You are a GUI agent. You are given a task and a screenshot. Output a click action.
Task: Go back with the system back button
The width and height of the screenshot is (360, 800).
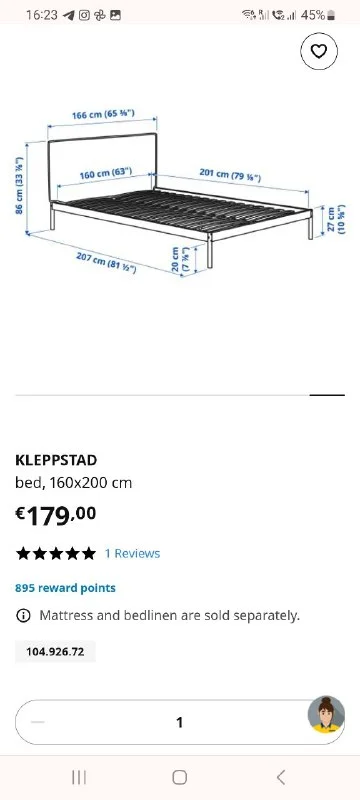tap(280, 777)
